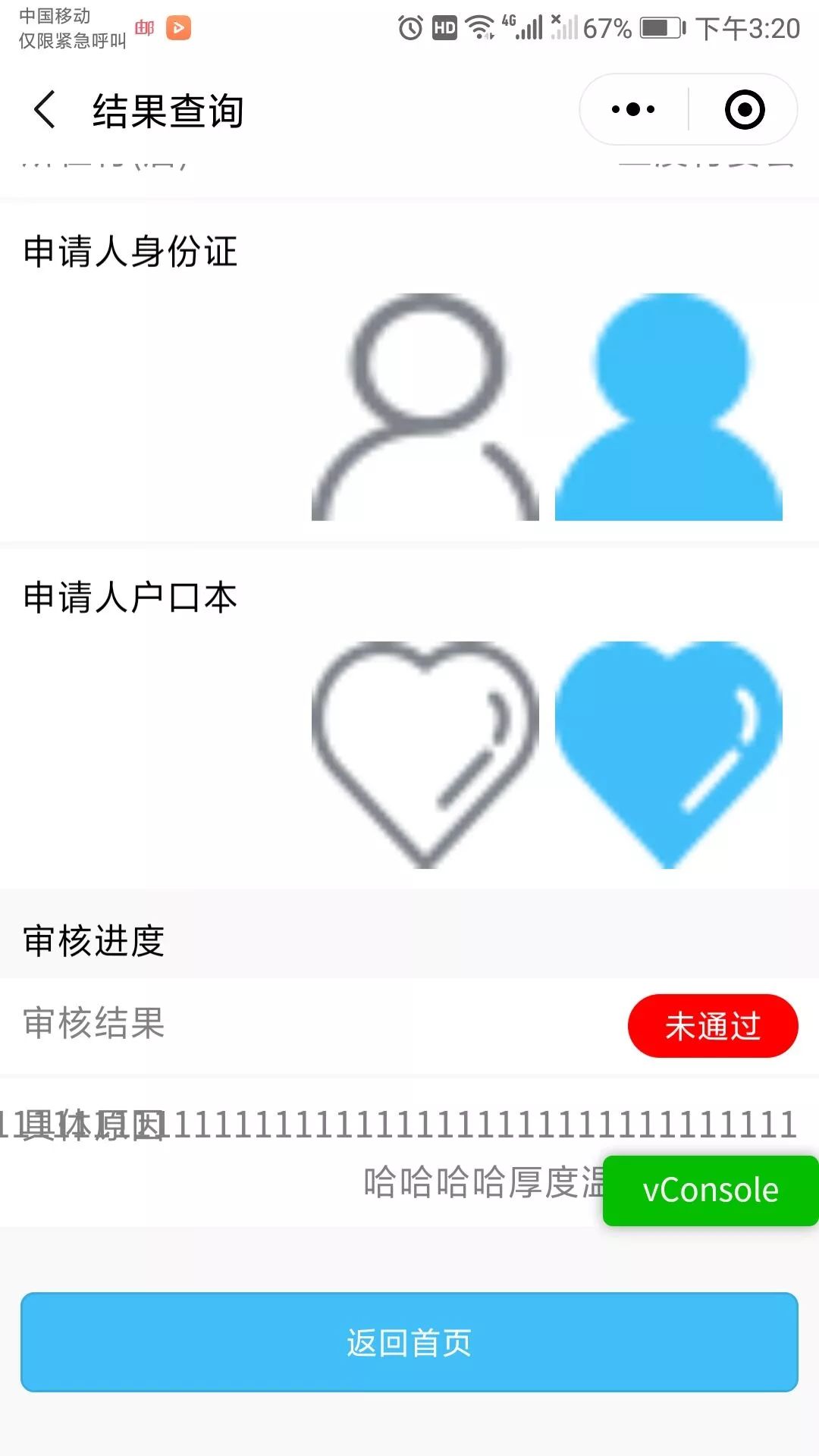View the gray outline ID card image
The image size is (819, 1456).
coord(425,407)
